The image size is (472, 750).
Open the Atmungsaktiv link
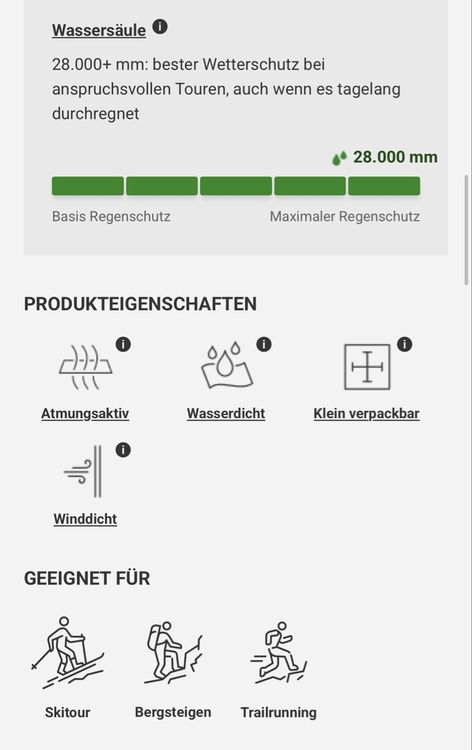pos(85,413)
